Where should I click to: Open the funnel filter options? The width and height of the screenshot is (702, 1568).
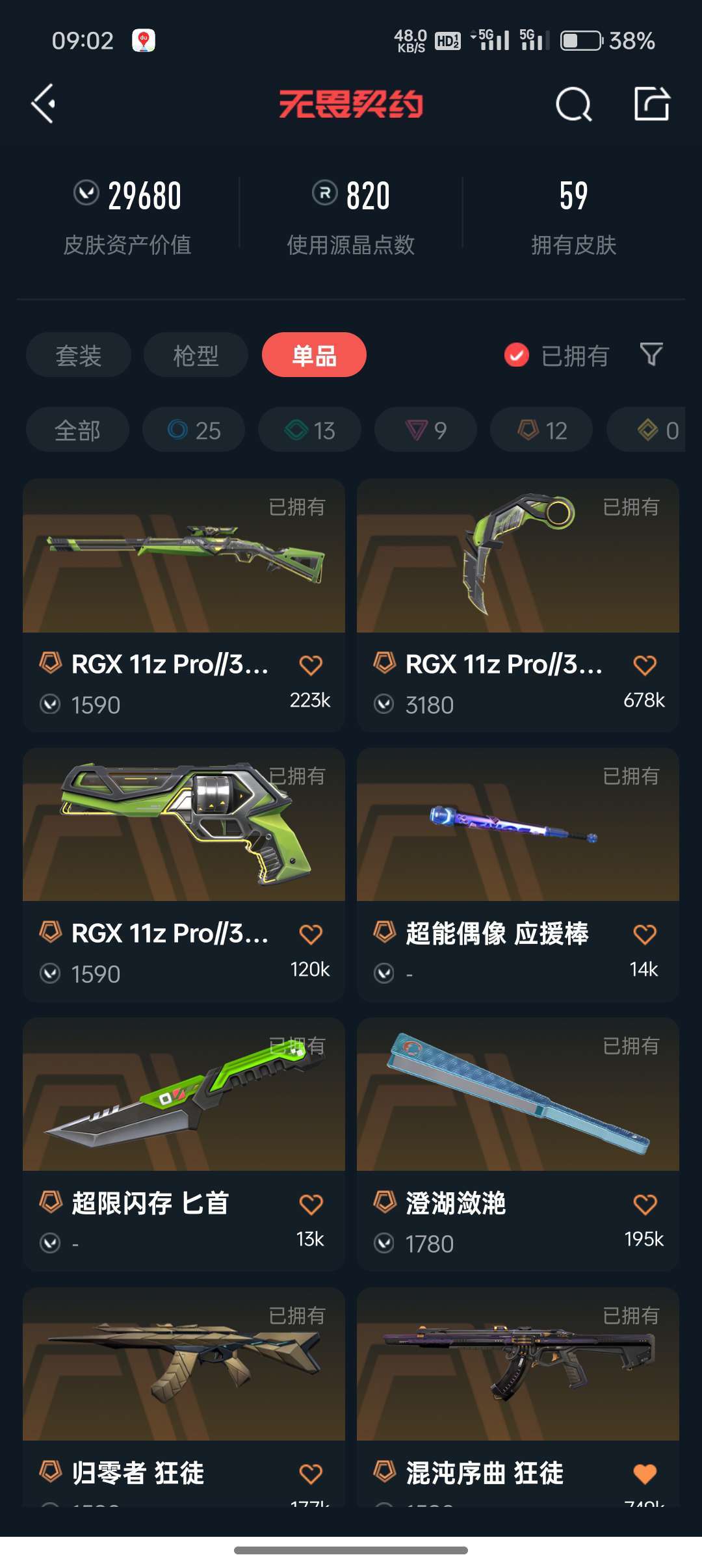651,355
